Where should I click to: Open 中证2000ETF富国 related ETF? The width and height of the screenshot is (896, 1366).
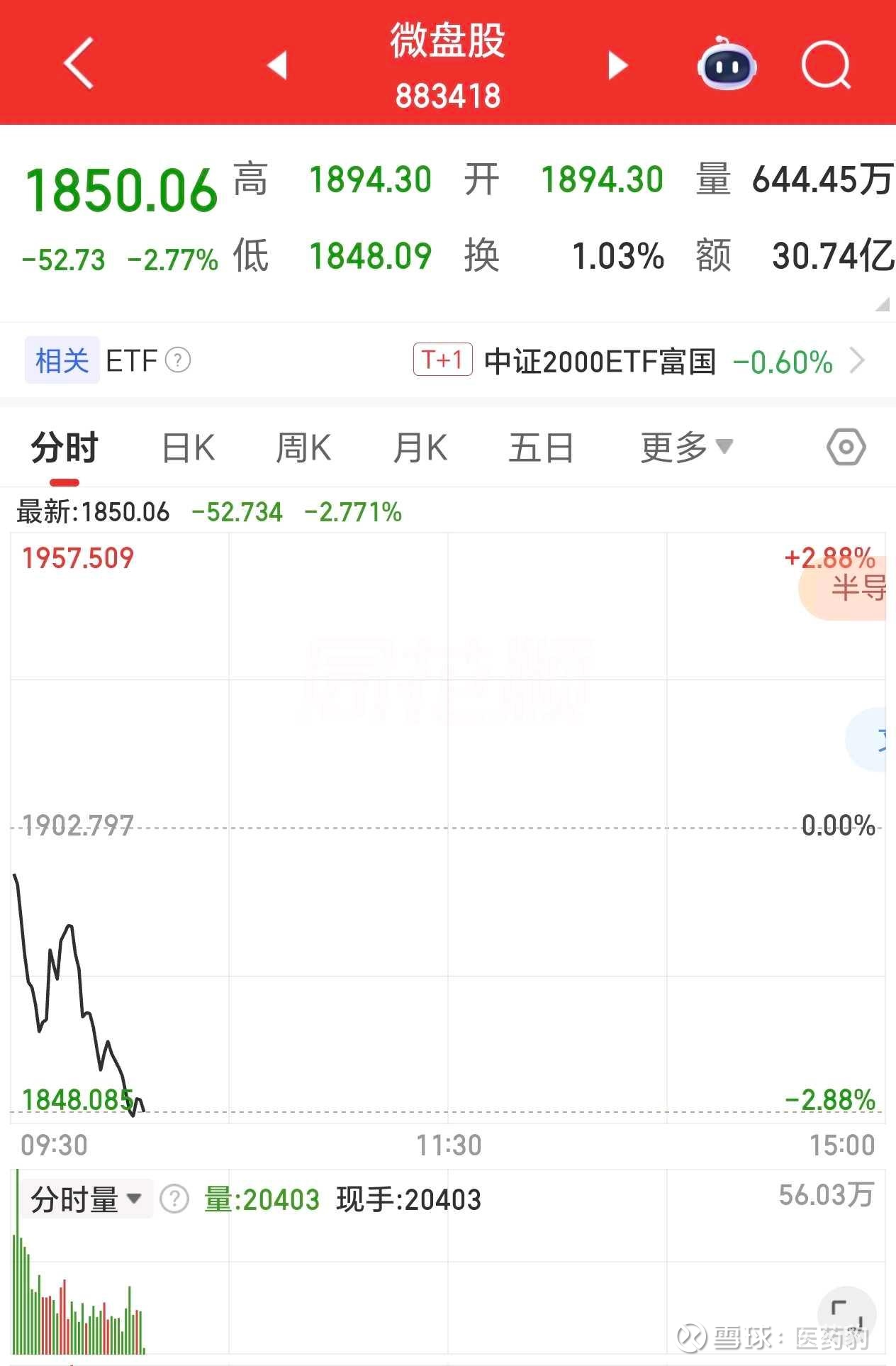(x=639, y=362)
